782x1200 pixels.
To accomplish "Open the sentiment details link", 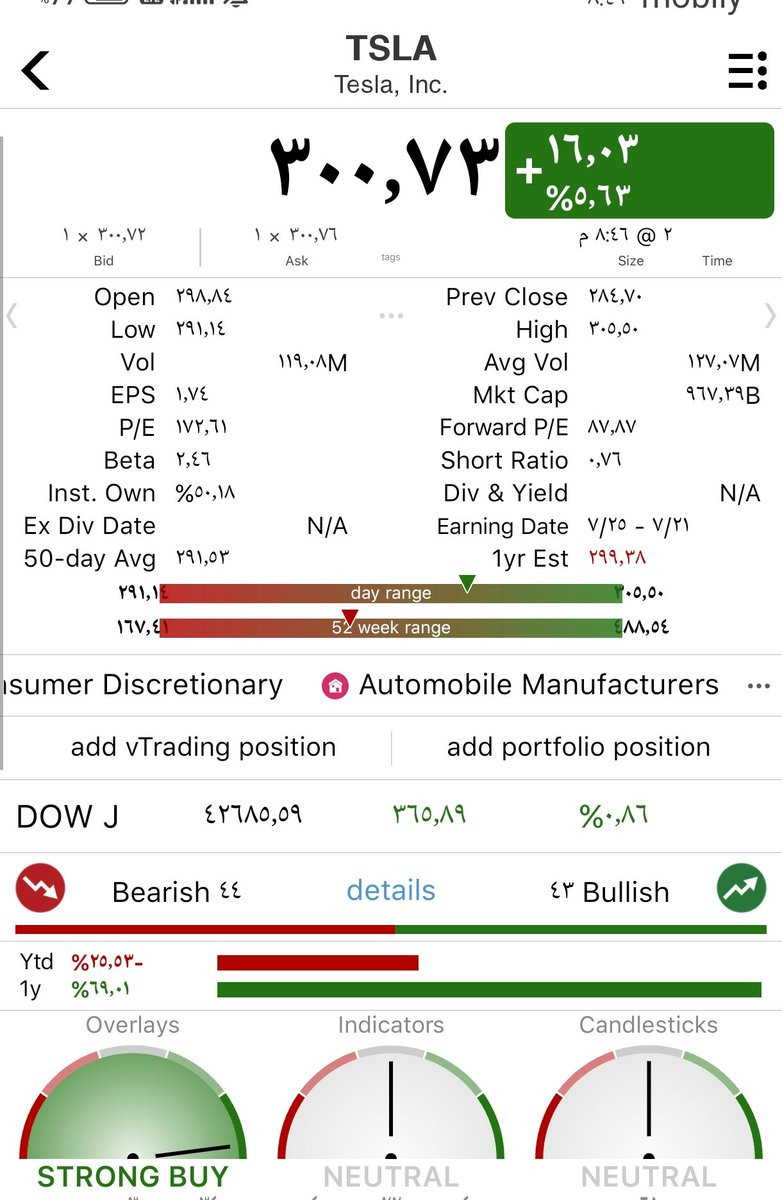I will [x=391, y=890].
